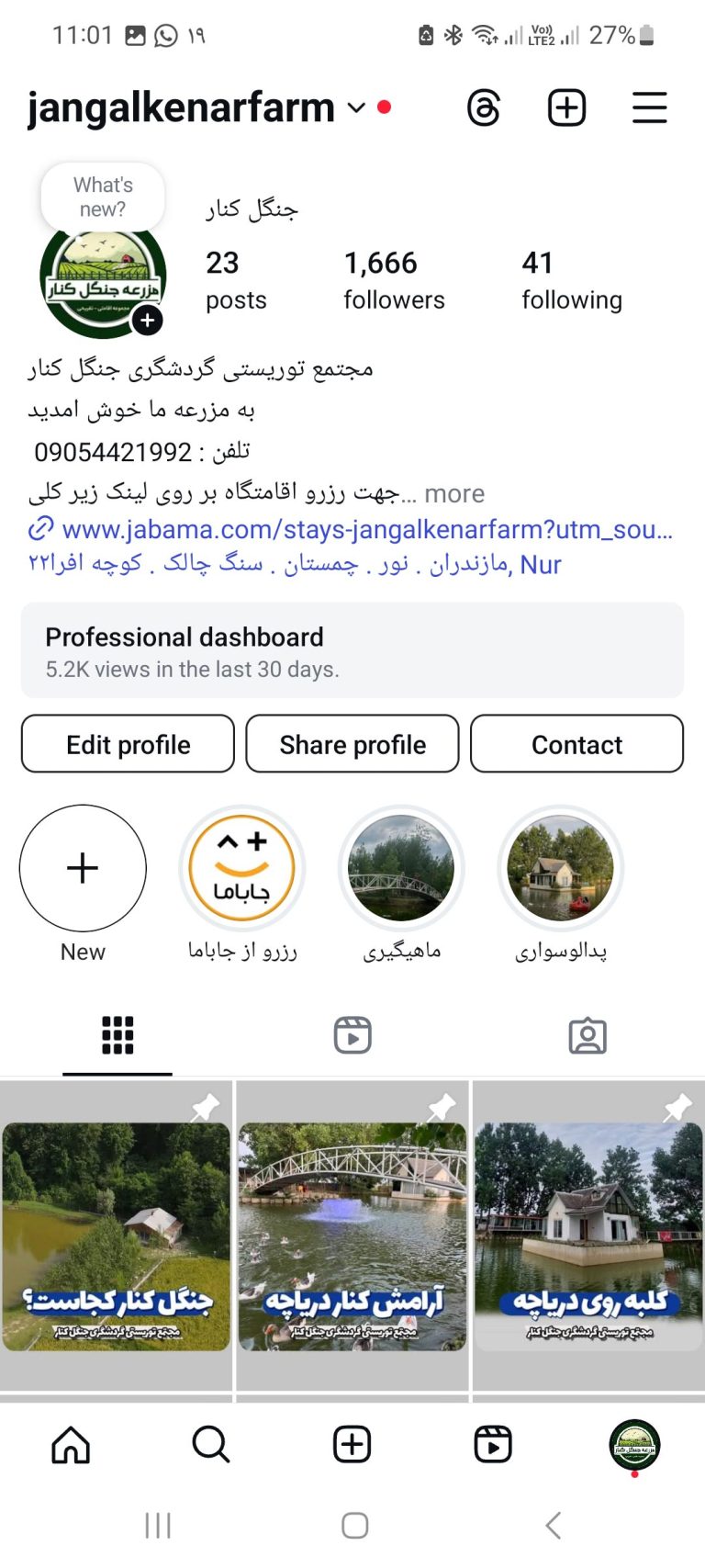Open the hamburger menu
This screenshot has width=705, height=1568.
coord(649,107)
